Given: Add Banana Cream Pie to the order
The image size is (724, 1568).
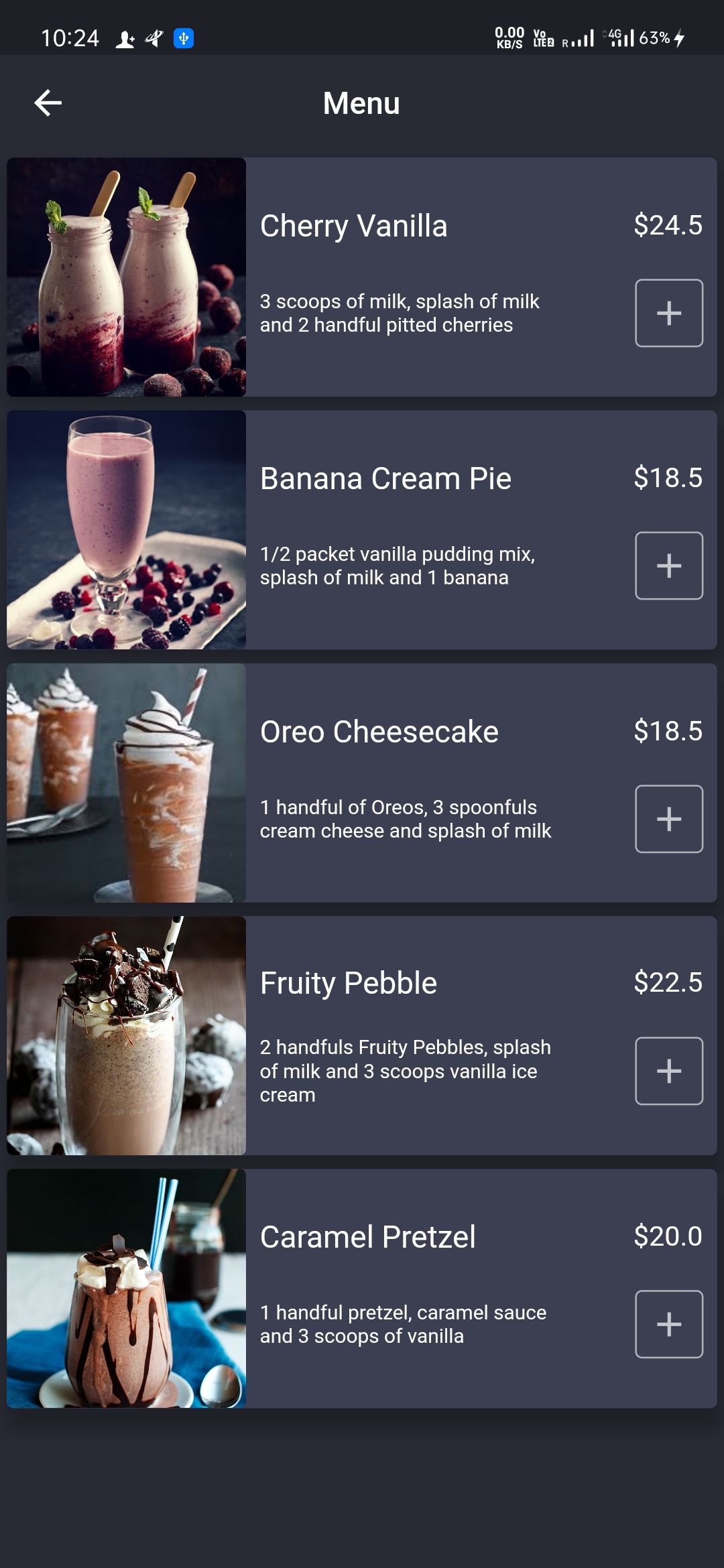Looking at the screenshot, I should [x=668, y=566].
